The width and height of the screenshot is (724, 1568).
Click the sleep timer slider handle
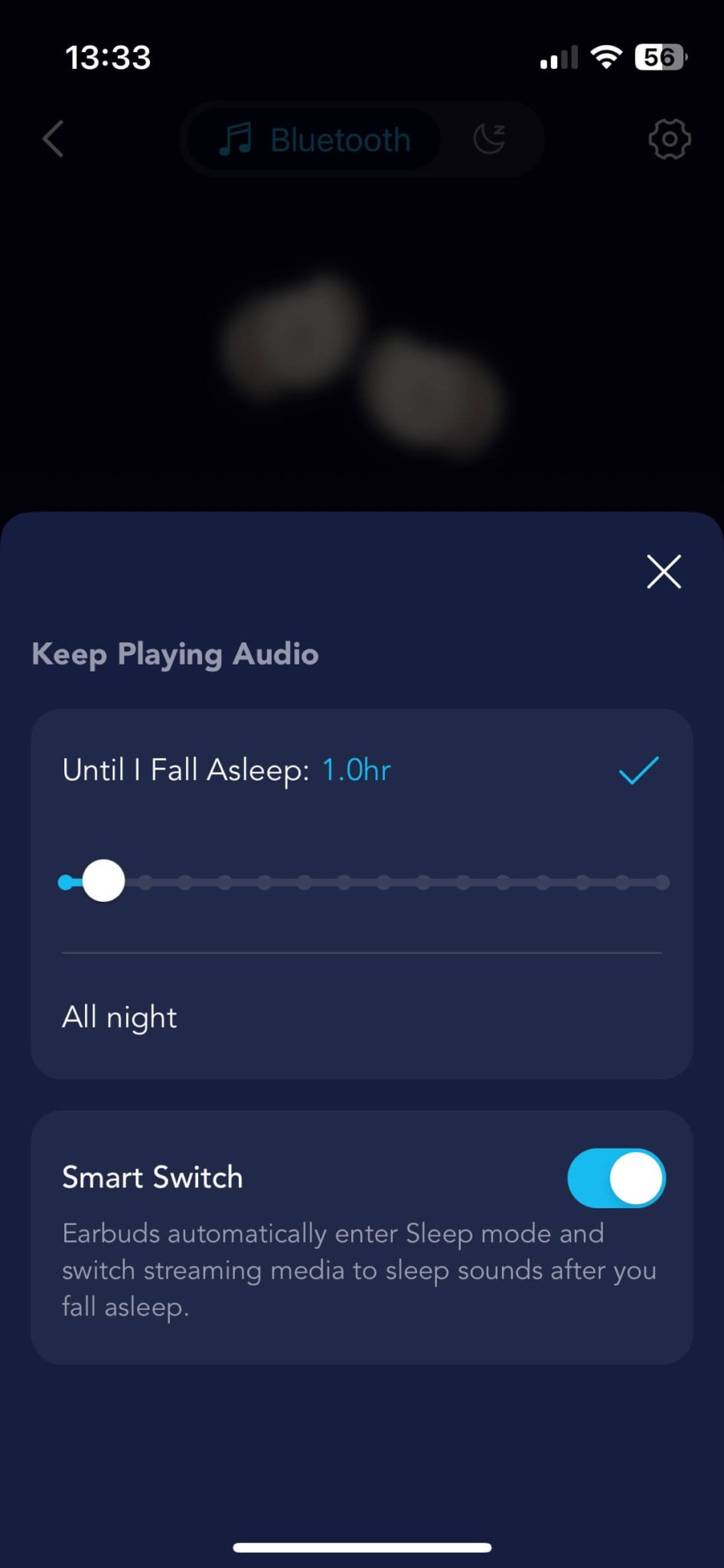[103, 880]
